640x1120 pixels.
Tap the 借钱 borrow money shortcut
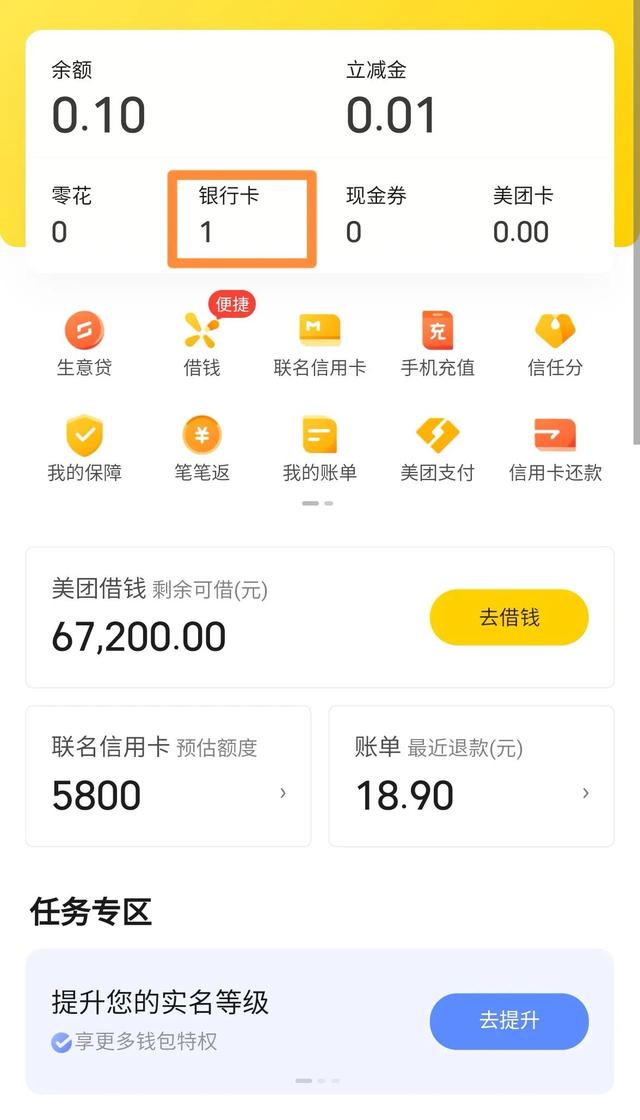pyautogui.click(x=202, y=343)
